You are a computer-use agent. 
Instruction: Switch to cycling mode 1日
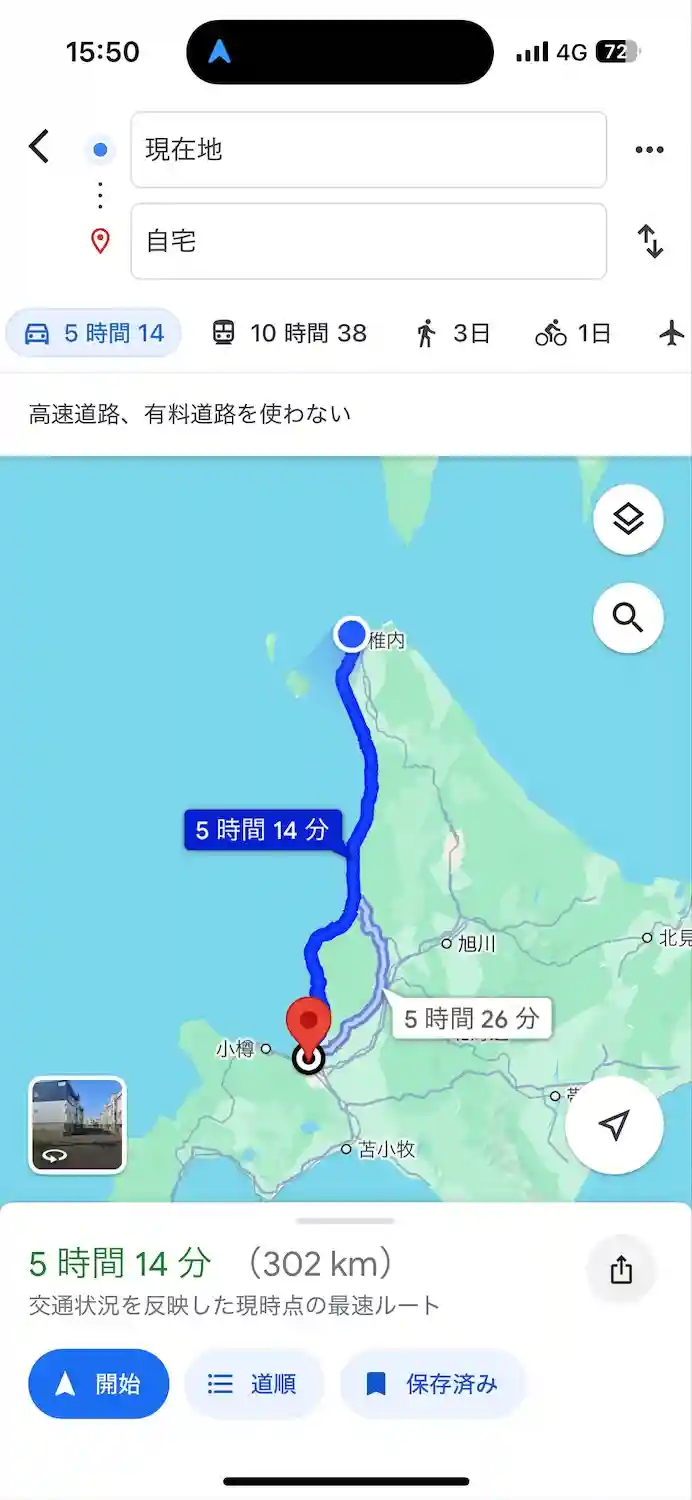pos(573,333)
